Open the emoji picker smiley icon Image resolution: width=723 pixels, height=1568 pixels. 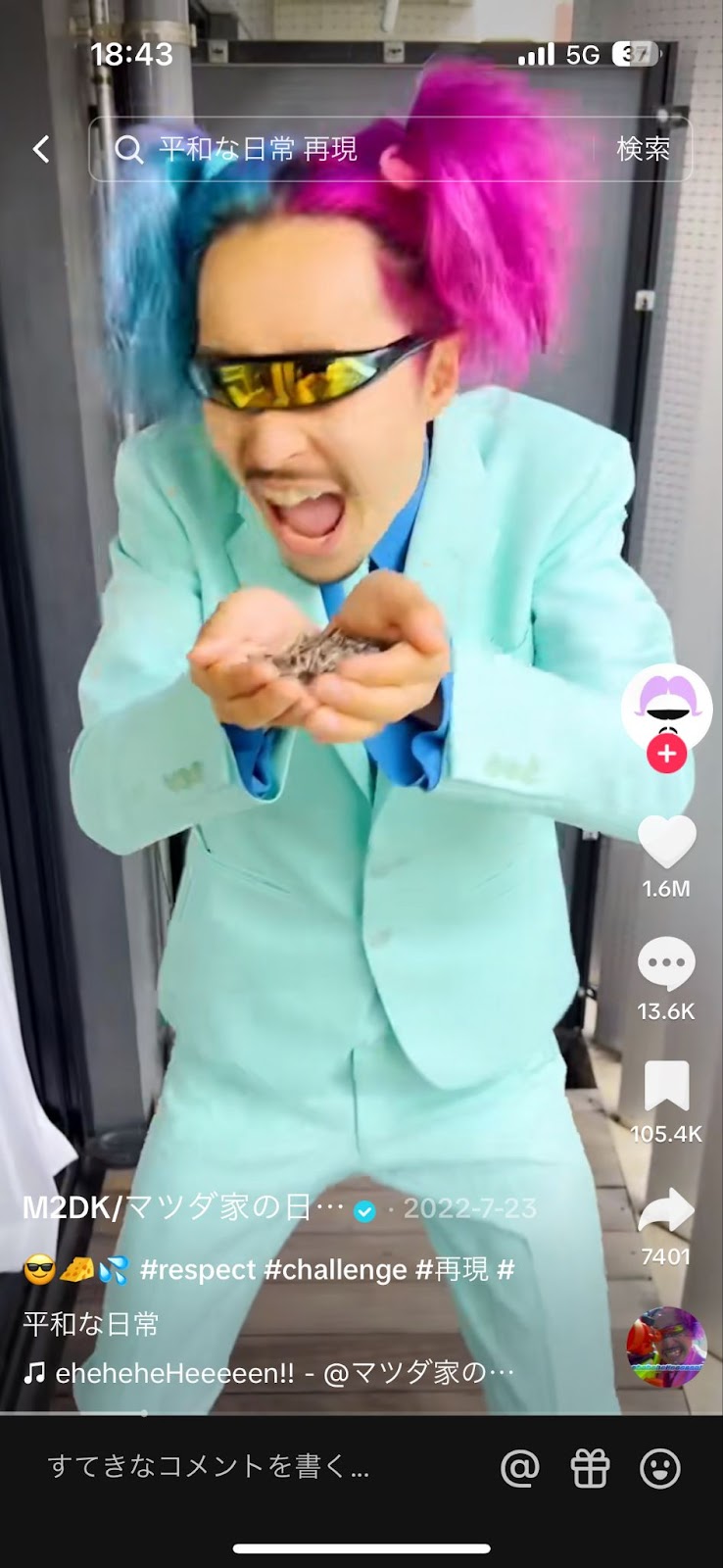tap(659, 1468)
